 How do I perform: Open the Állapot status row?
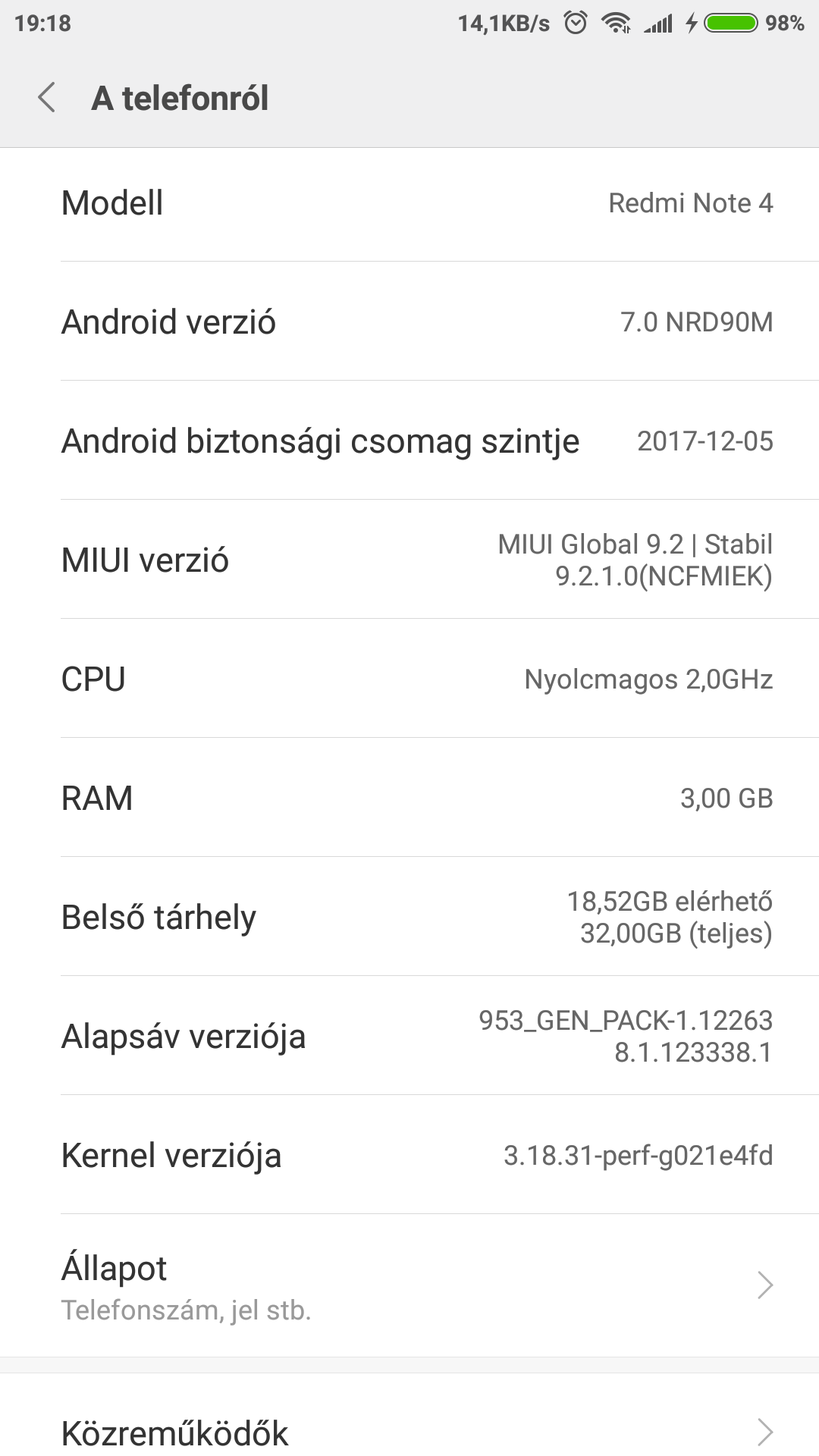(x=409, y=1285)
